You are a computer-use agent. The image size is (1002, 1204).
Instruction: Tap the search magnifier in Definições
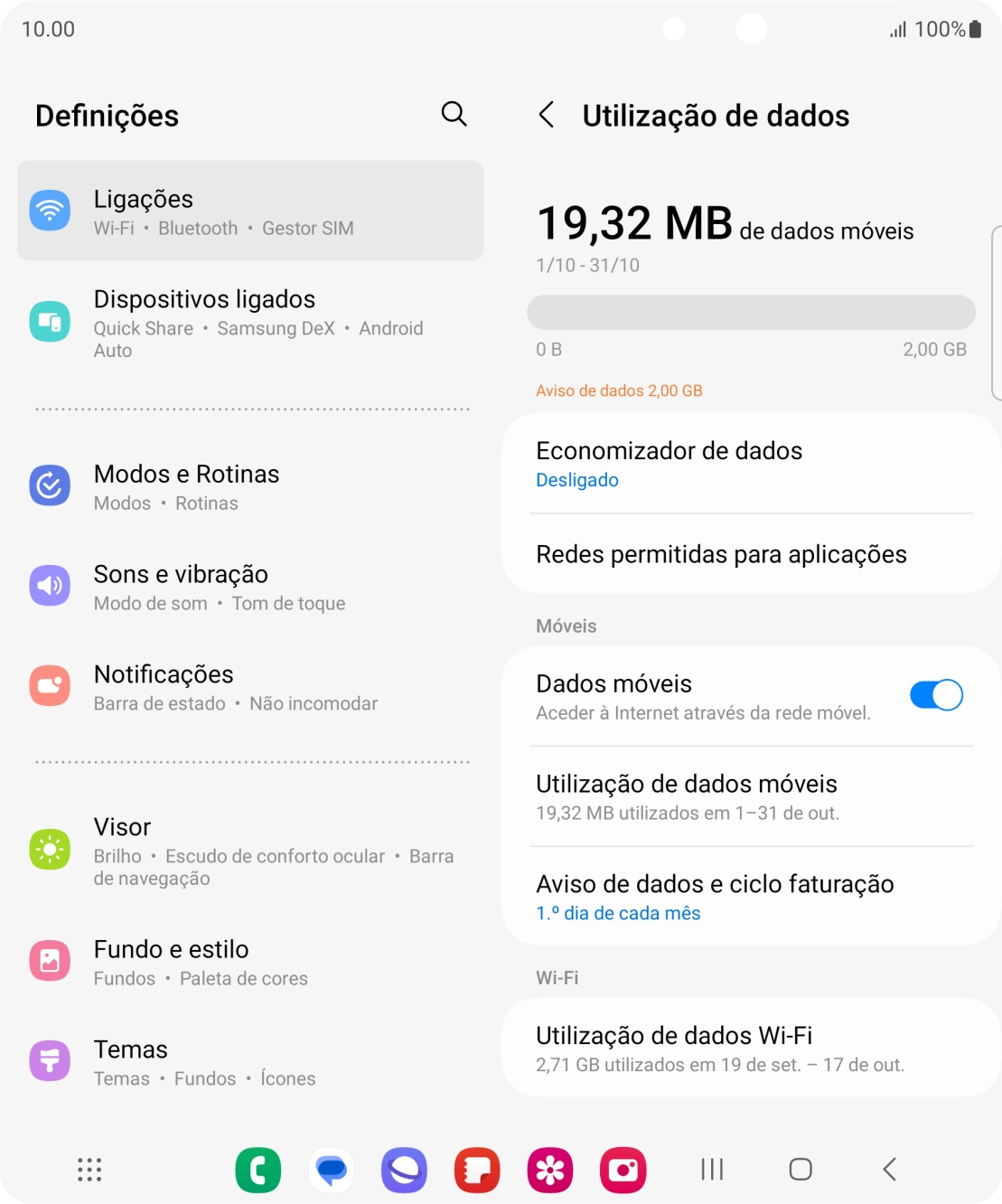(x=455, y=115)
